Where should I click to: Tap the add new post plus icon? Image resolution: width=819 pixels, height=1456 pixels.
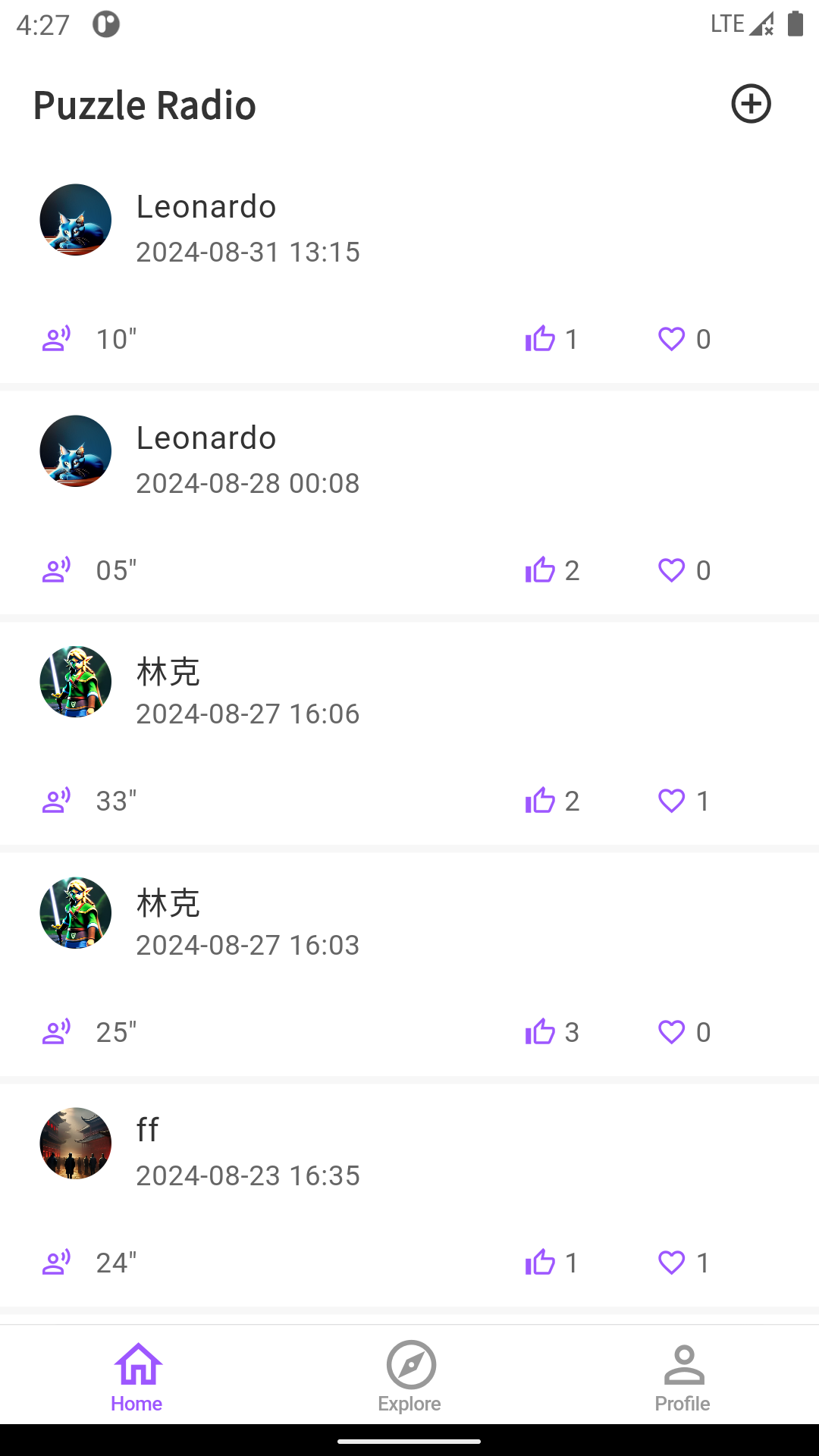[751, 104]
